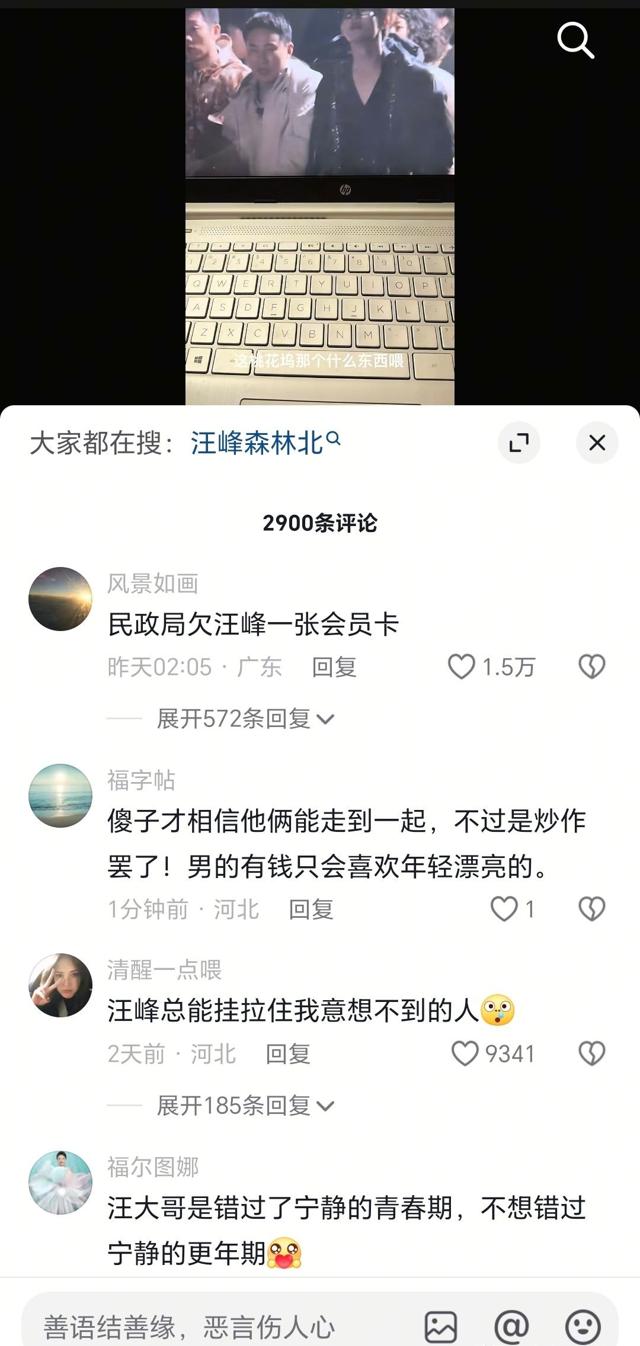
Task: Reply to 福字帖's comment
Action: 310,909
